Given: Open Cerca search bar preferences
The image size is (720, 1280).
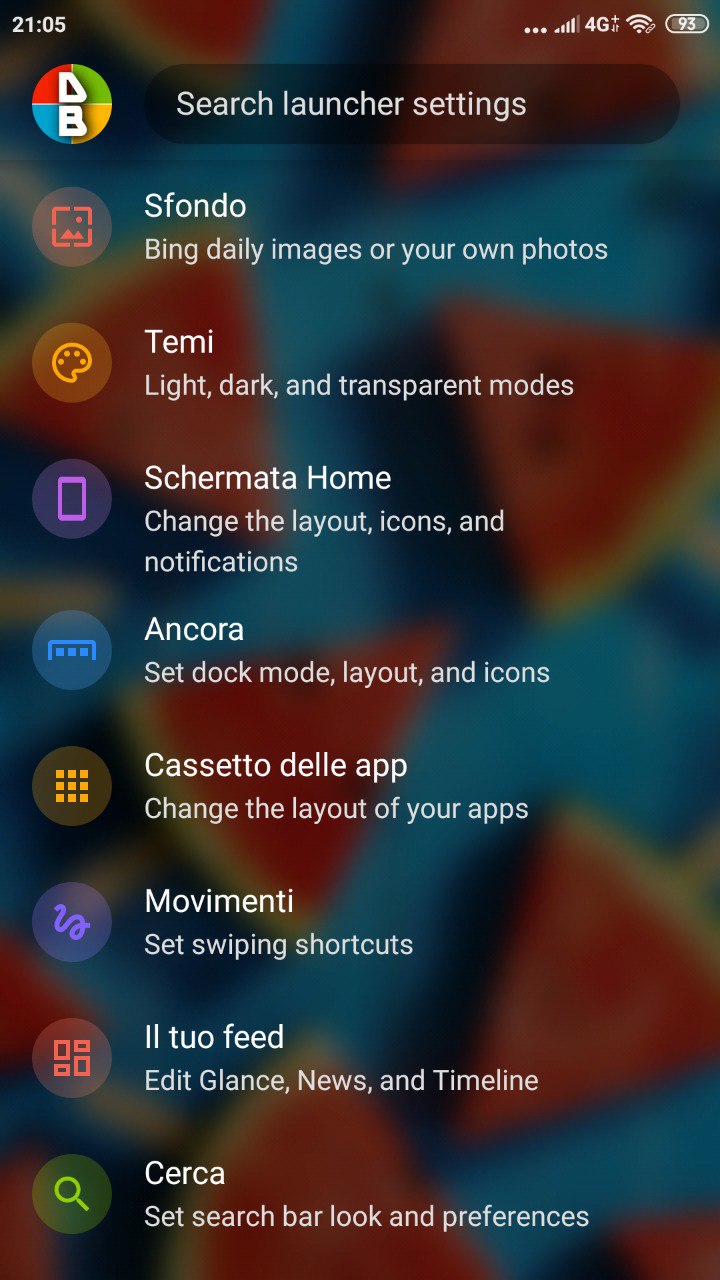Looking at the screenshot, I should click(x=360, y=1194).
